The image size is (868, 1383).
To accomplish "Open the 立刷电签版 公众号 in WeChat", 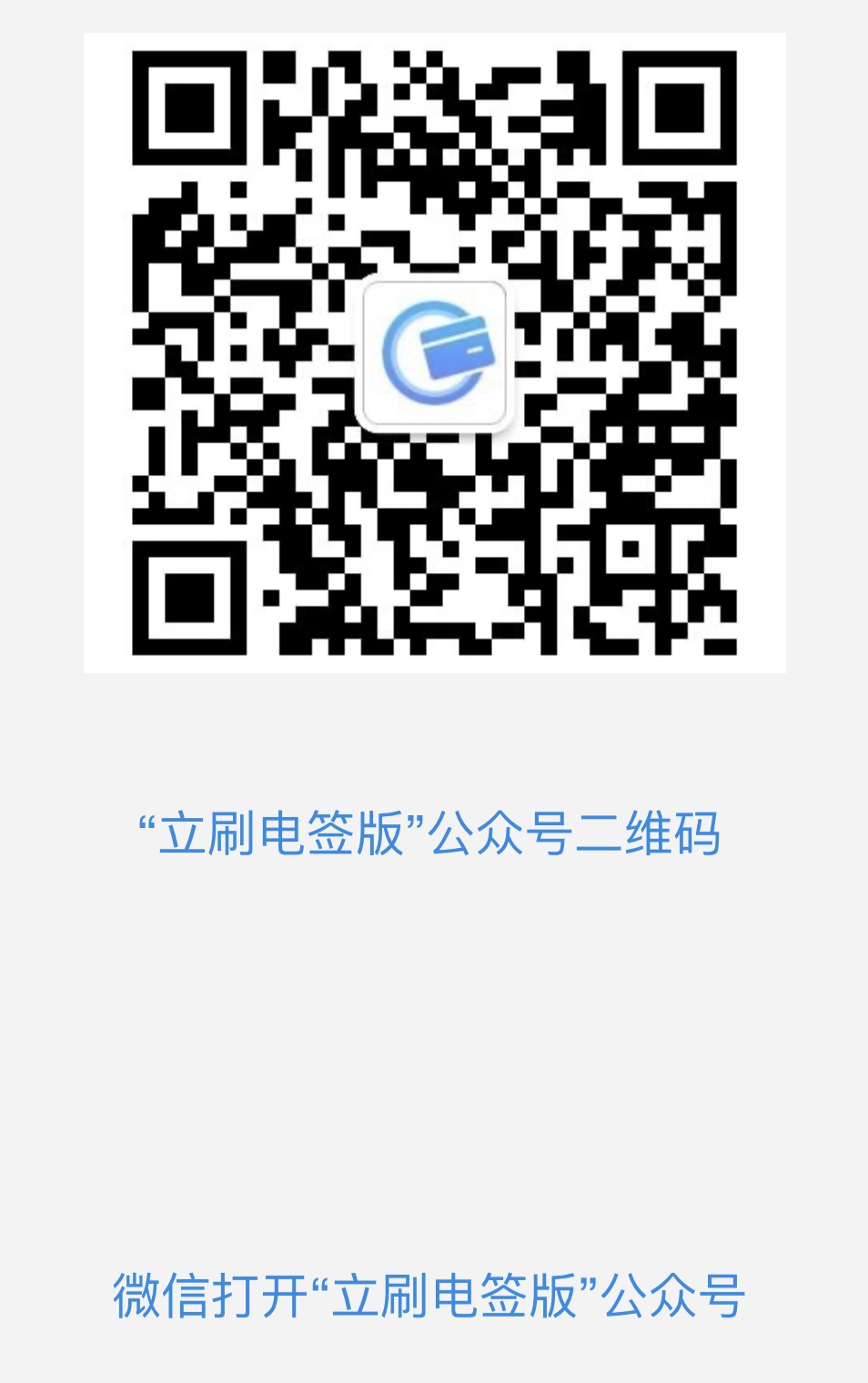I will pos(429,1296).
